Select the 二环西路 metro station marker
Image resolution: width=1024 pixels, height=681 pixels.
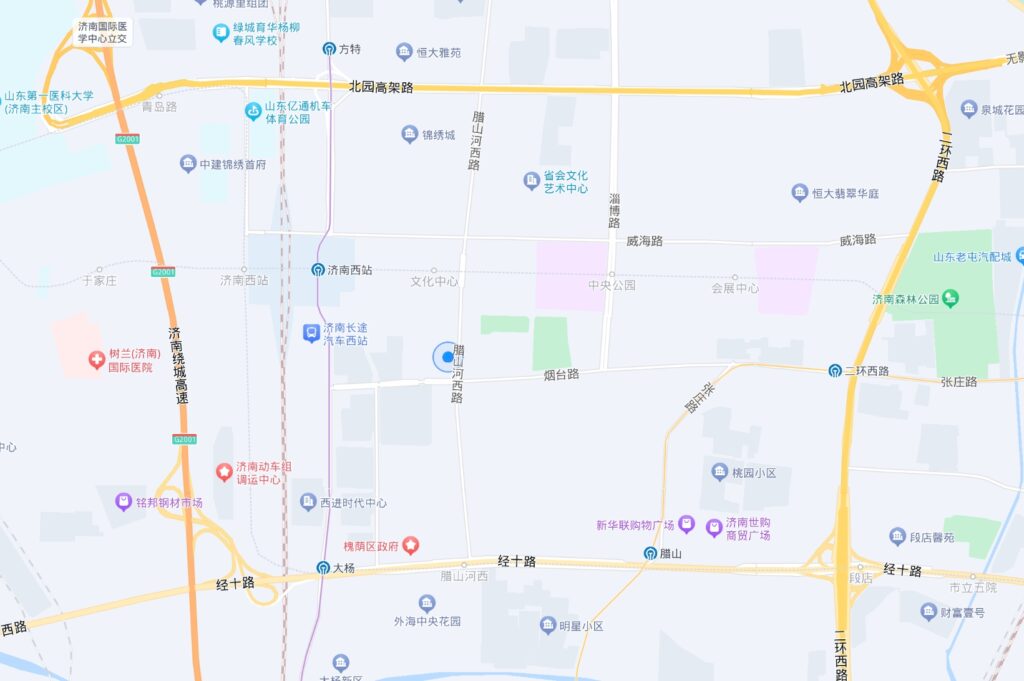(835, 371)
